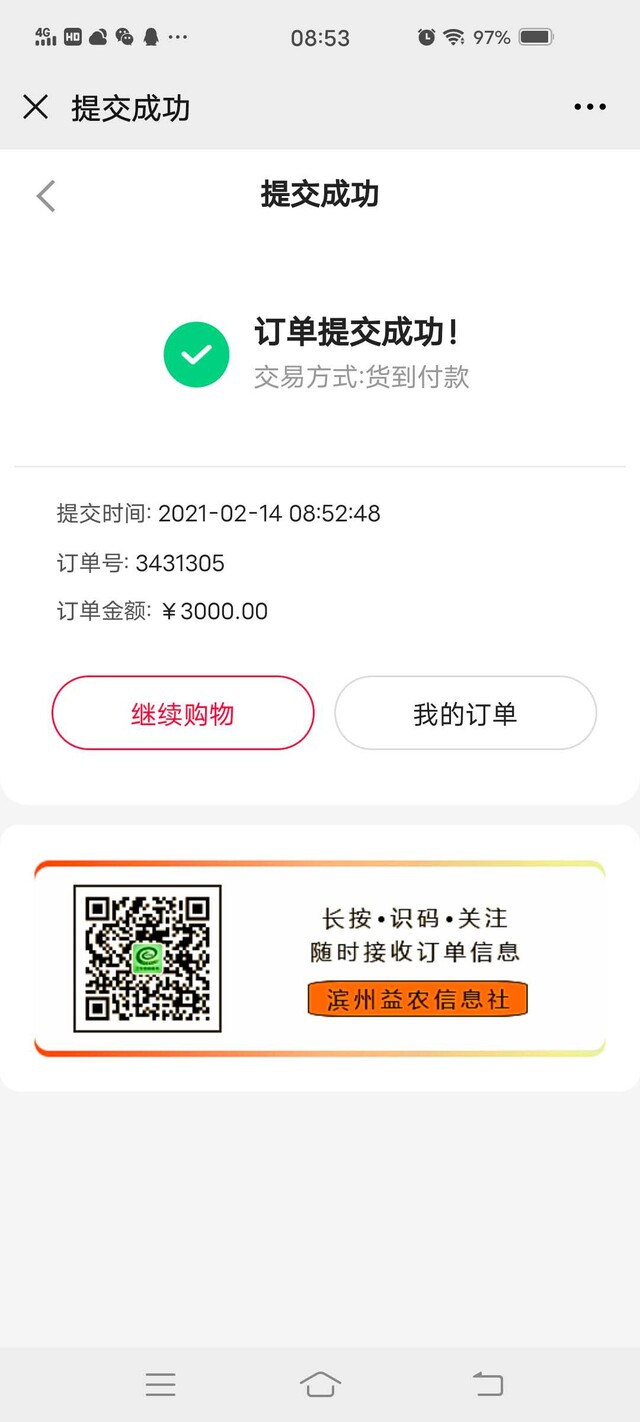Tap the system home button
Viewport: 640px width, 1422px height.
(x=320, y=1384)
